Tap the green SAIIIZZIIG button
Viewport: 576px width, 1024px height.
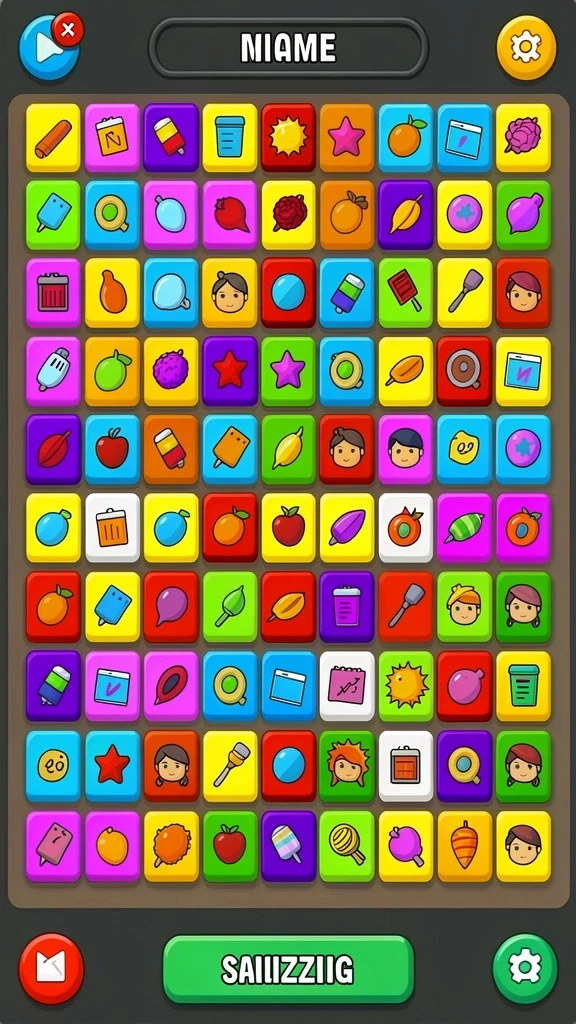pyautogui.click(x=288, y=968)
